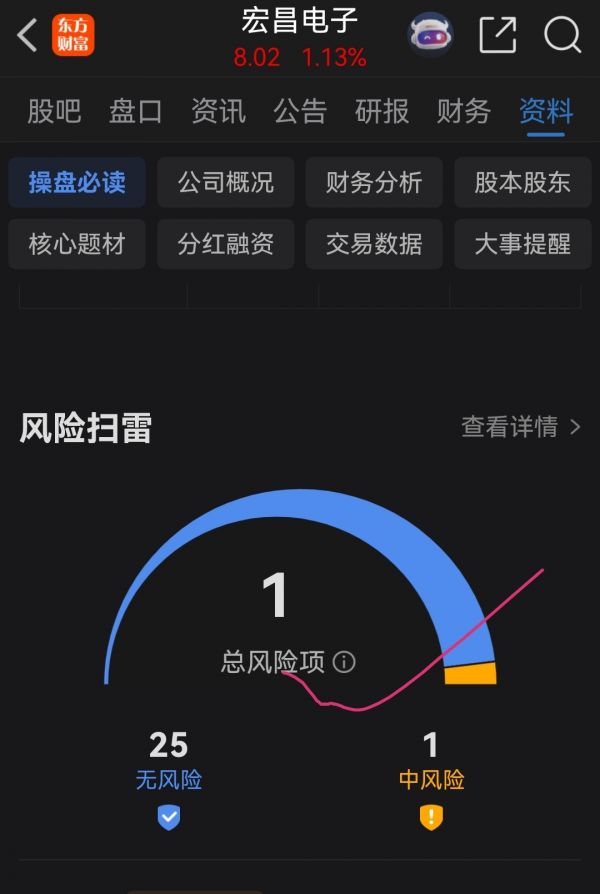
Task: Switch to the 研报 tab
Action: (382, 111)
